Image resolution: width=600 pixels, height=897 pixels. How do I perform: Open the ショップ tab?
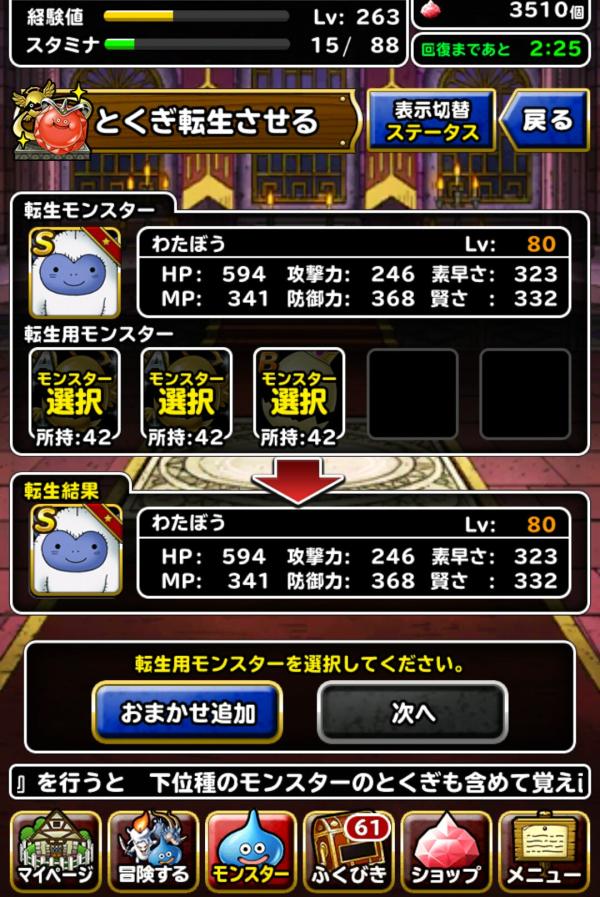pos(446,852)
